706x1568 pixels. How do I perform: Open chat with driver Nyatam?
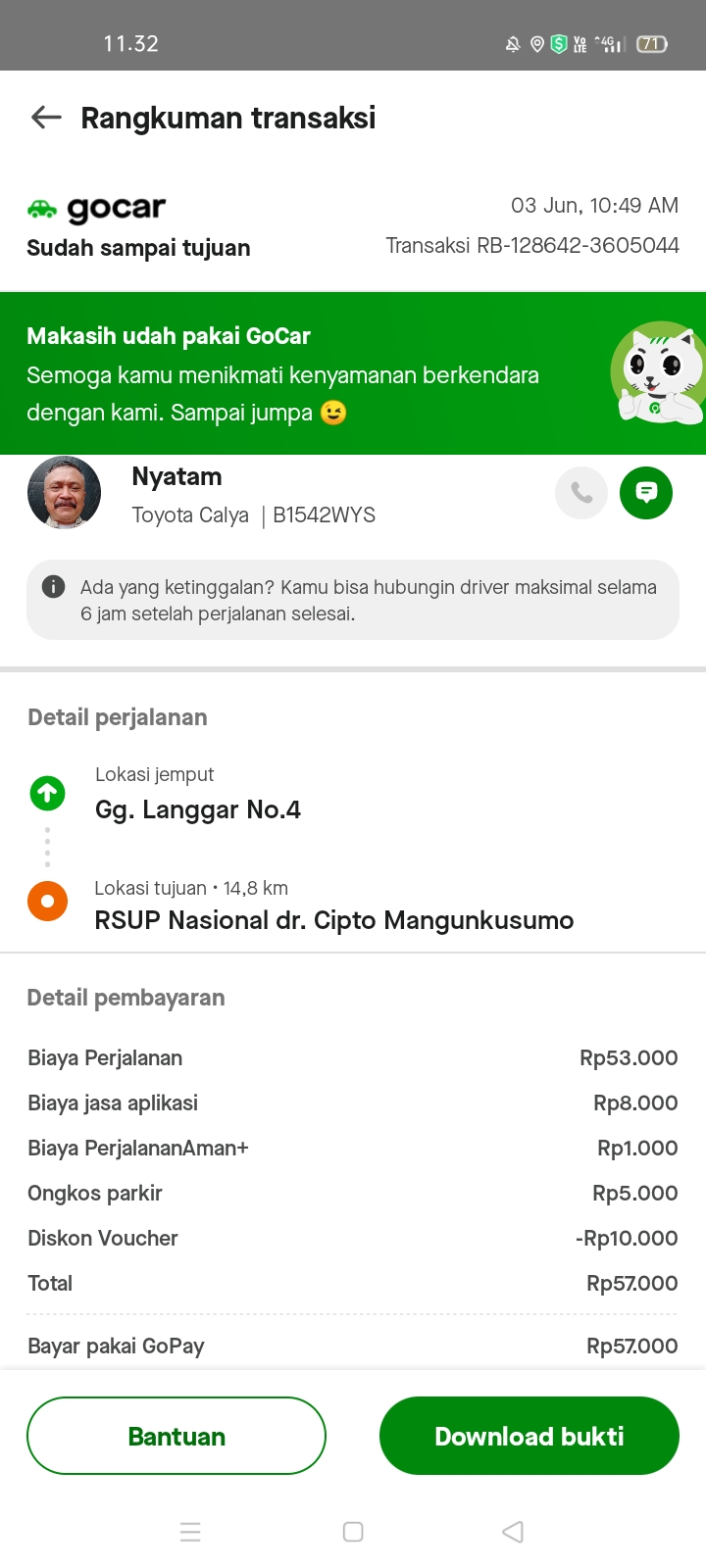(646, 493)
